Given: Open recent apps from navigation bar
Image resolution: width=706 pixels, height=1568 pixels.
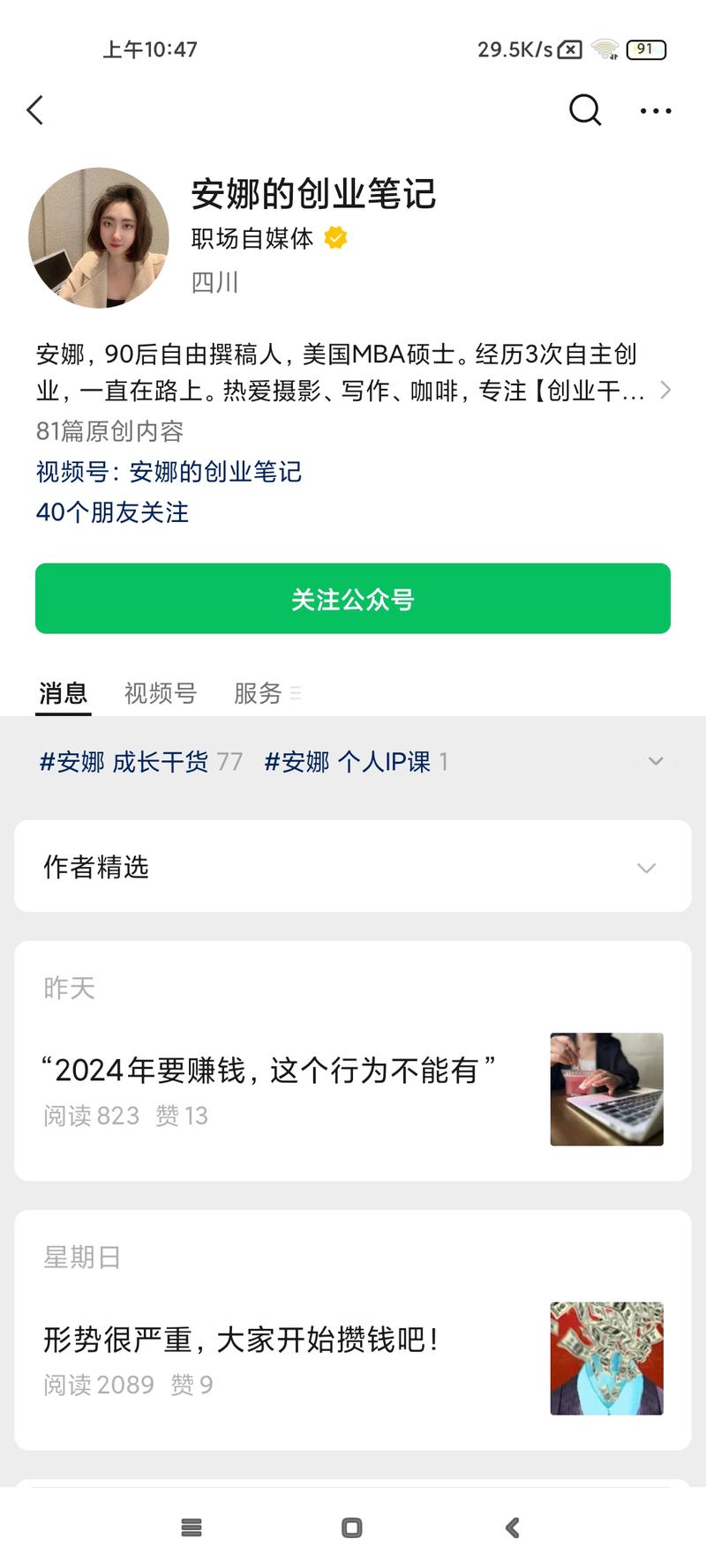Looking at the screenshot, I should (192, 1527).
